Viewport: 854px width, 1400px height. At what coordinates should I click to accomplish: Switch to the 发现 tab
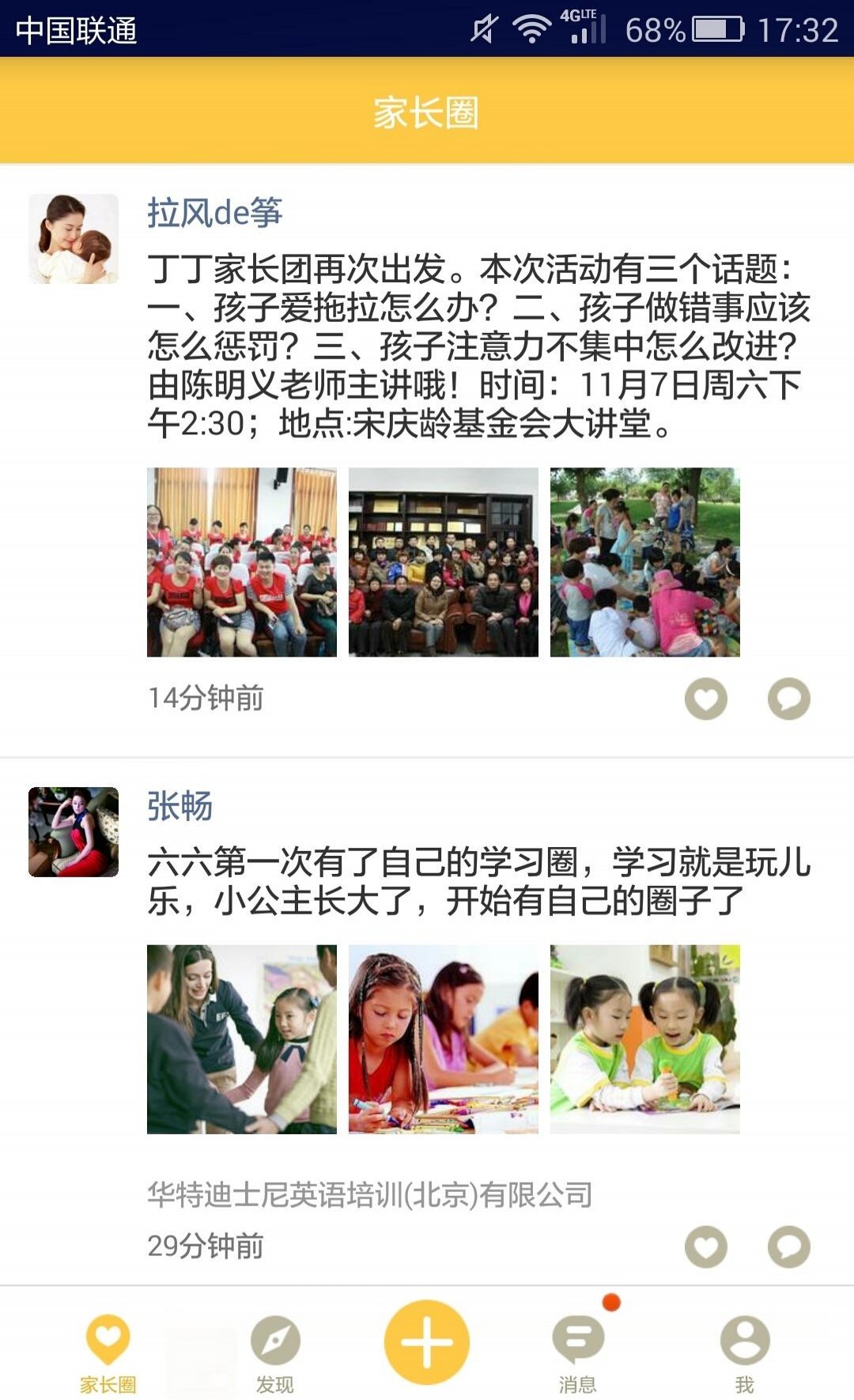pos(274,1351)
